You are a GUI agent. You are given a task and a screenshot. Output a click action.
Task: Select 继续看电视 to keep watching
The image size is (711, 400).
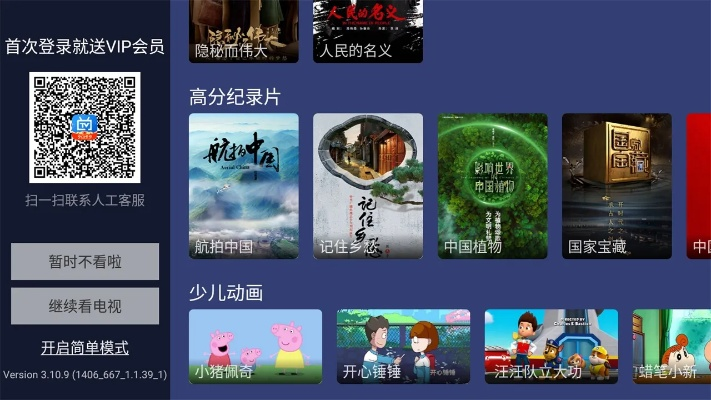(85, 306)
